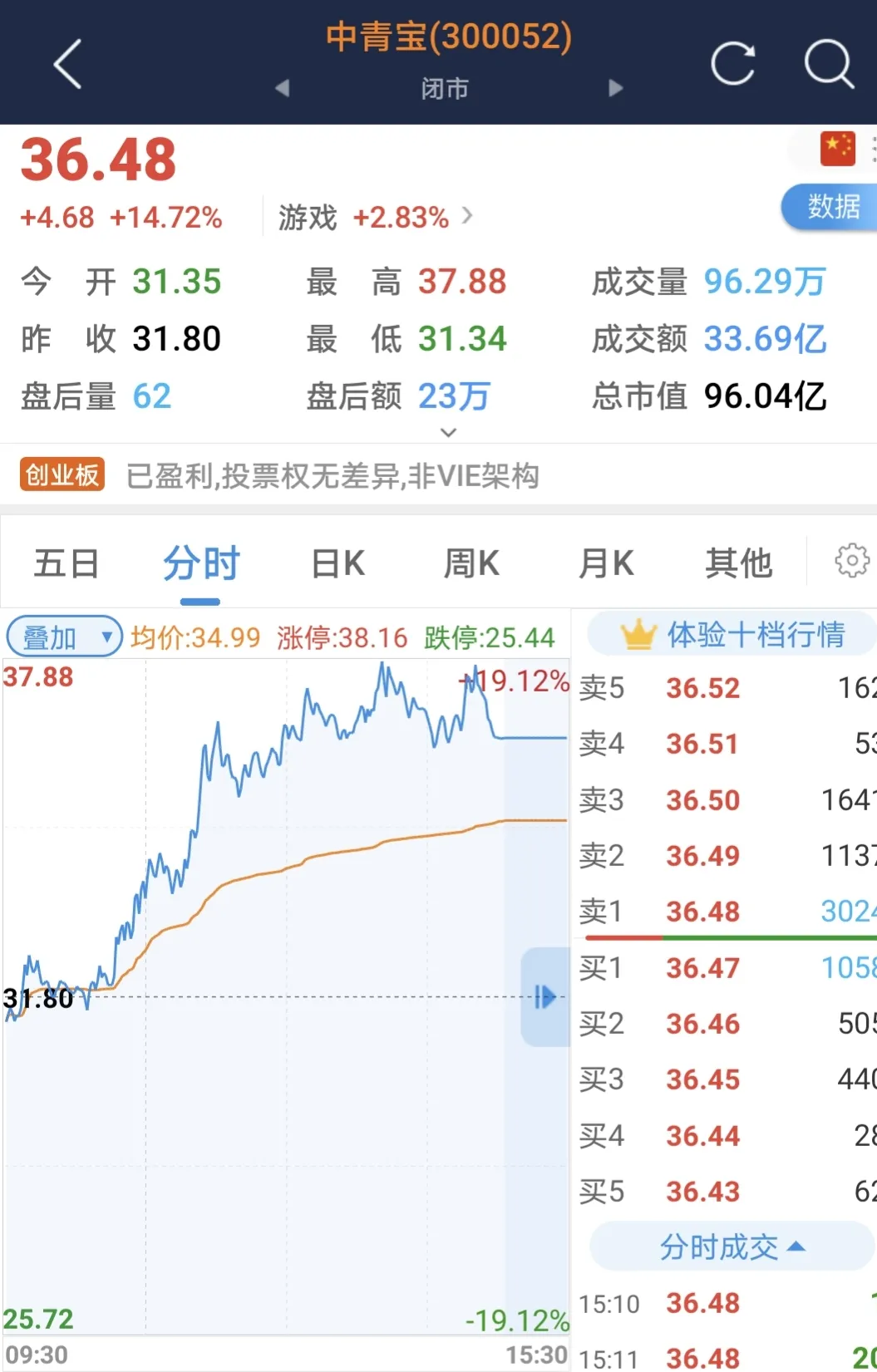Open the 叠加 overlay dropdown
Screen dimensions: 877x1372
tap(64, 637)
